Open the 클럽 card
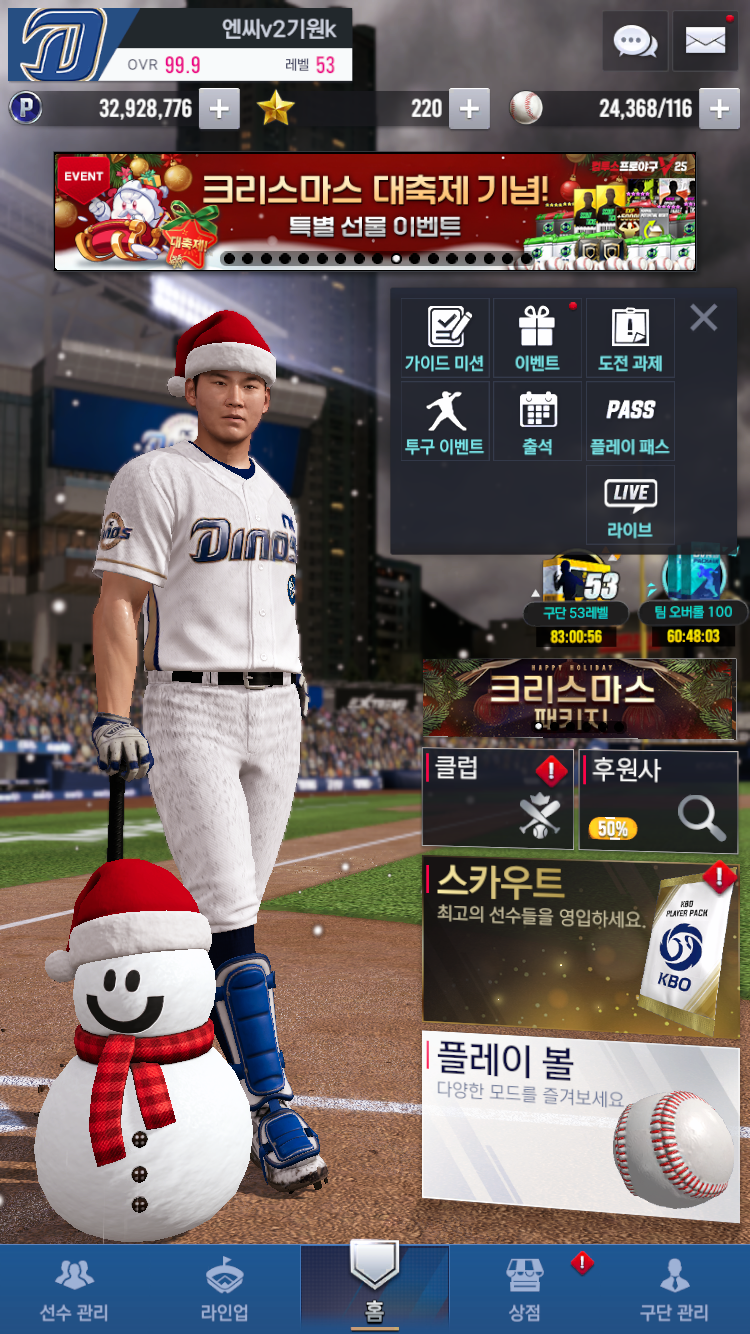750x1334 pixels. point(498,799)
